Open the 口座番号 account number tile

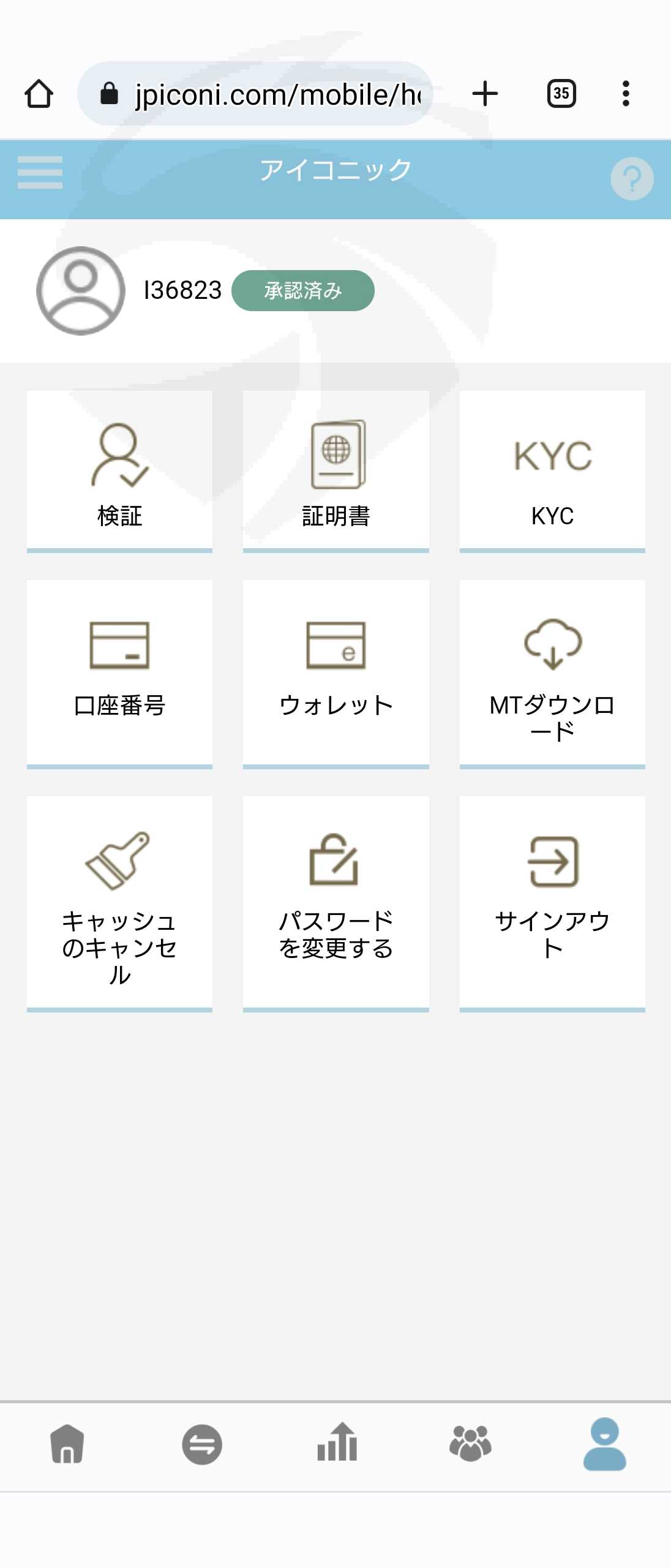119,673
